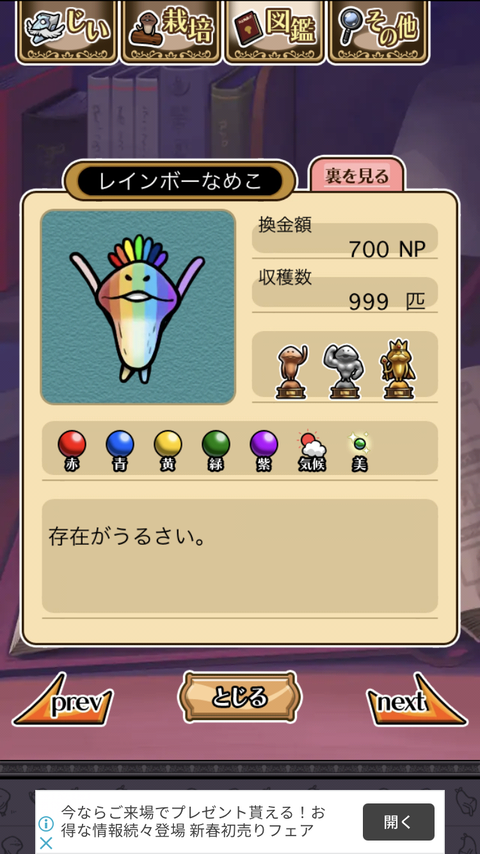480x854 pixels.
Task: Go to the next entry with next
Action: click(416, 702)
